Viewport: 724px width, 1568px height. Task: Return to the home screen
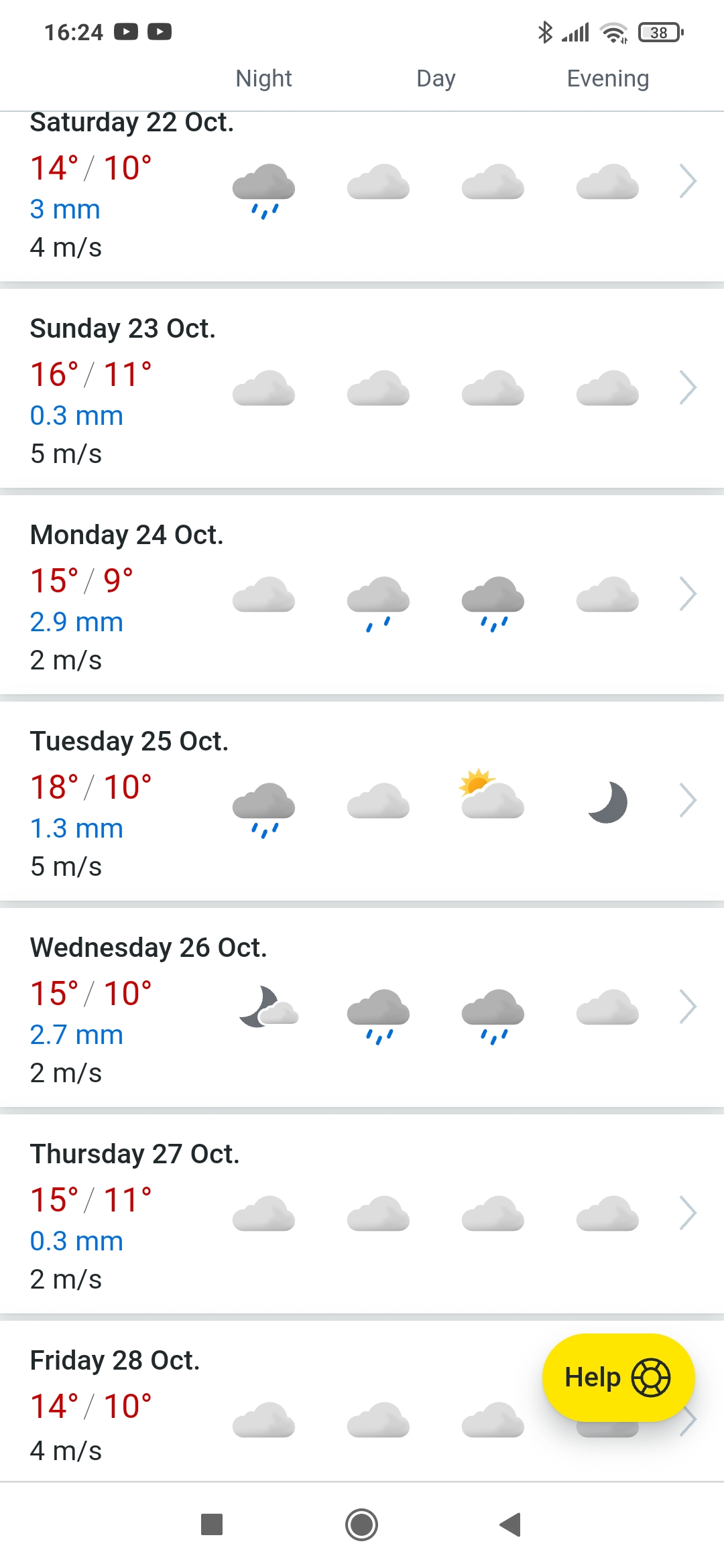tap(362, 1524)
